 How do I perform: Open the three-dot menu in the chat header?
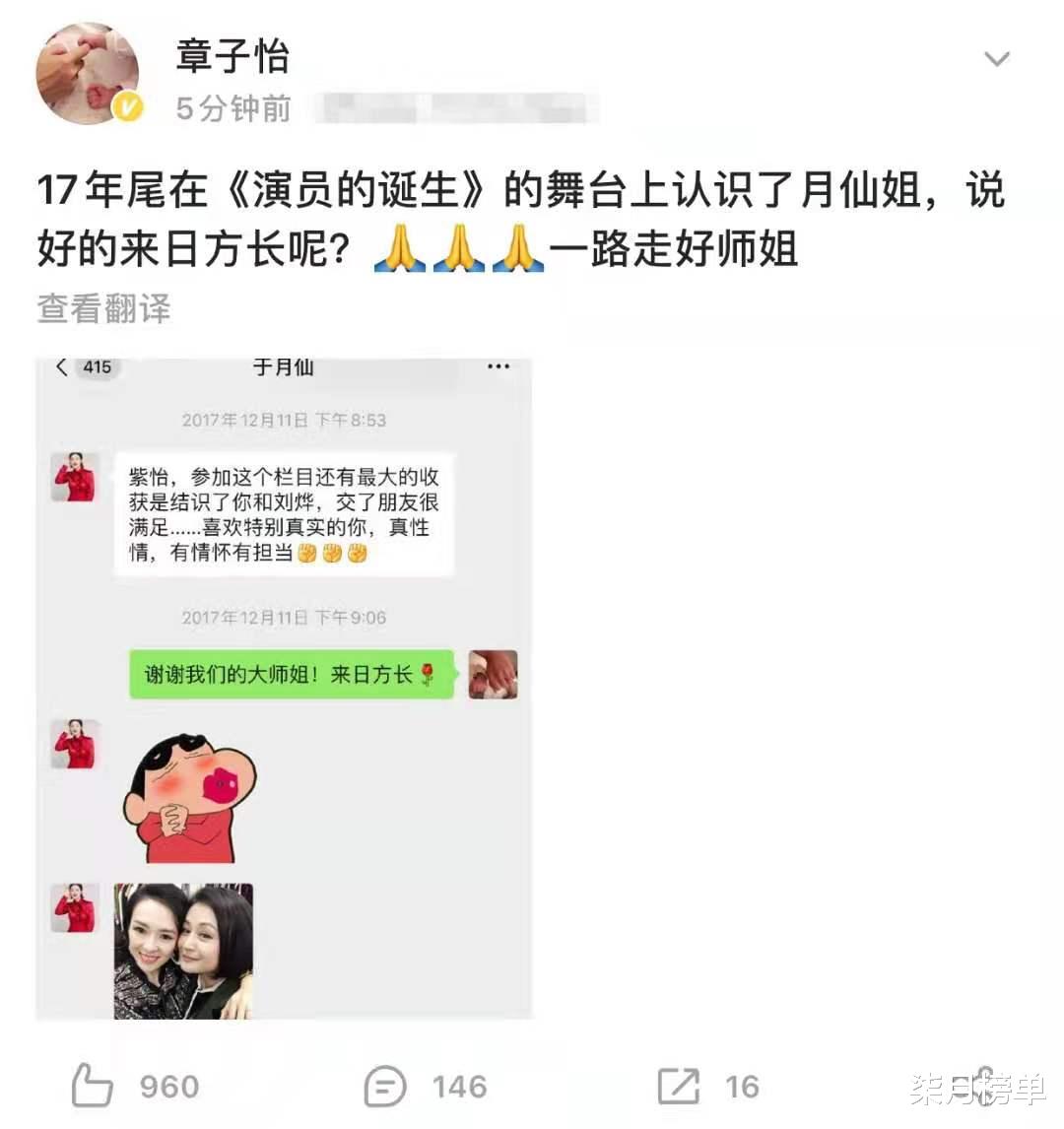click(497, 367)
